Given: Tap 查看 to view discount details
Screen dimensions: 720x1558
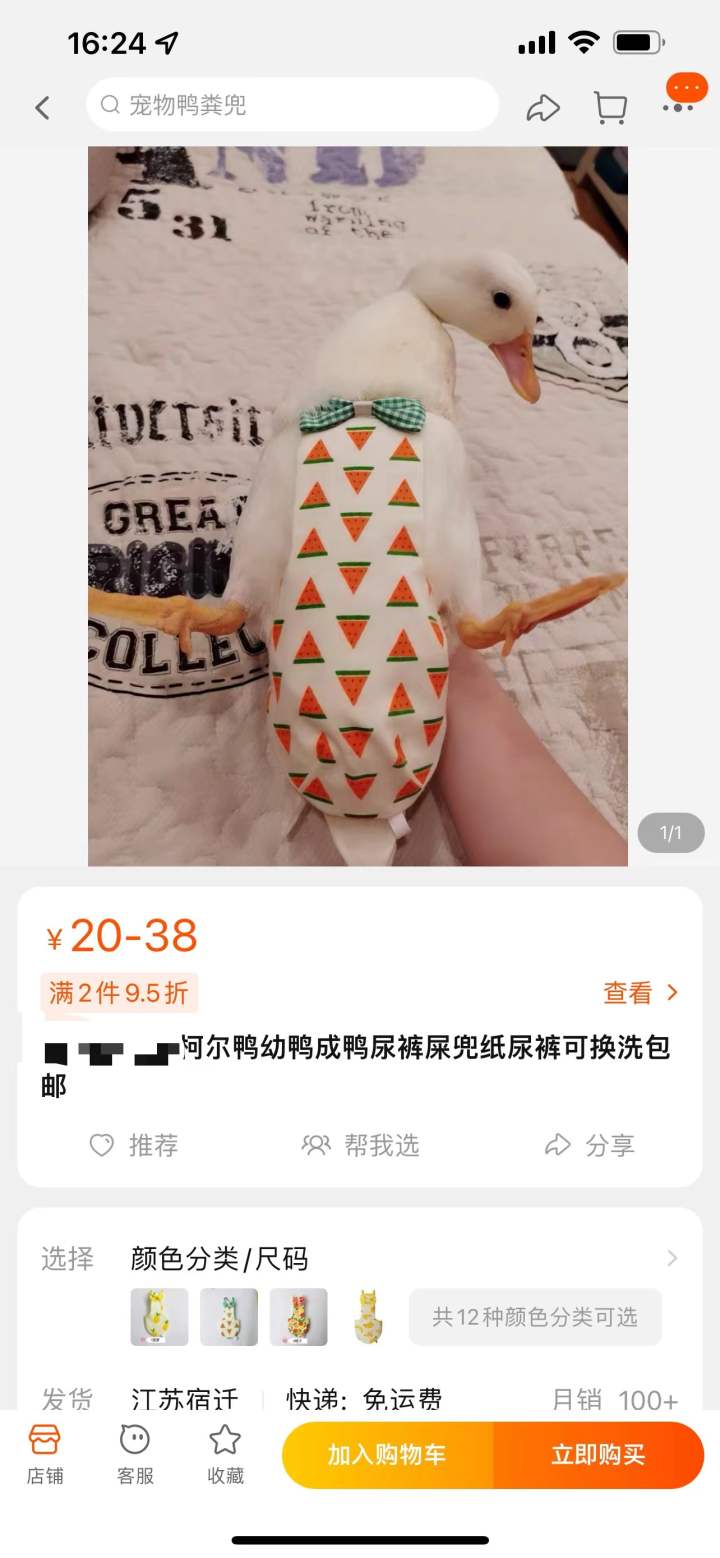Looking at the screenshot, I should coord(640,993).
